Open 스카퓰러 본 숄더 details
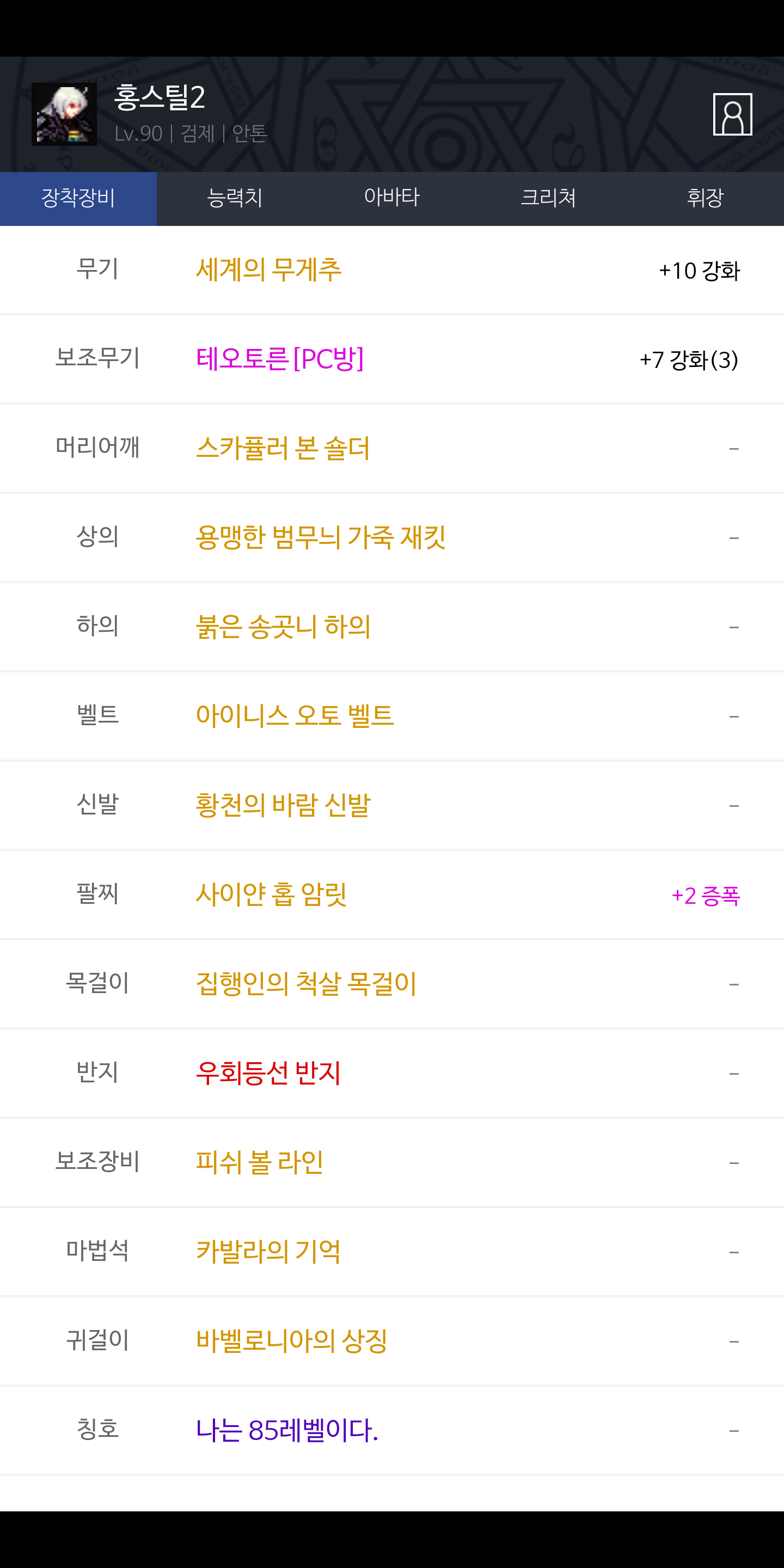 tap(283, 448)
